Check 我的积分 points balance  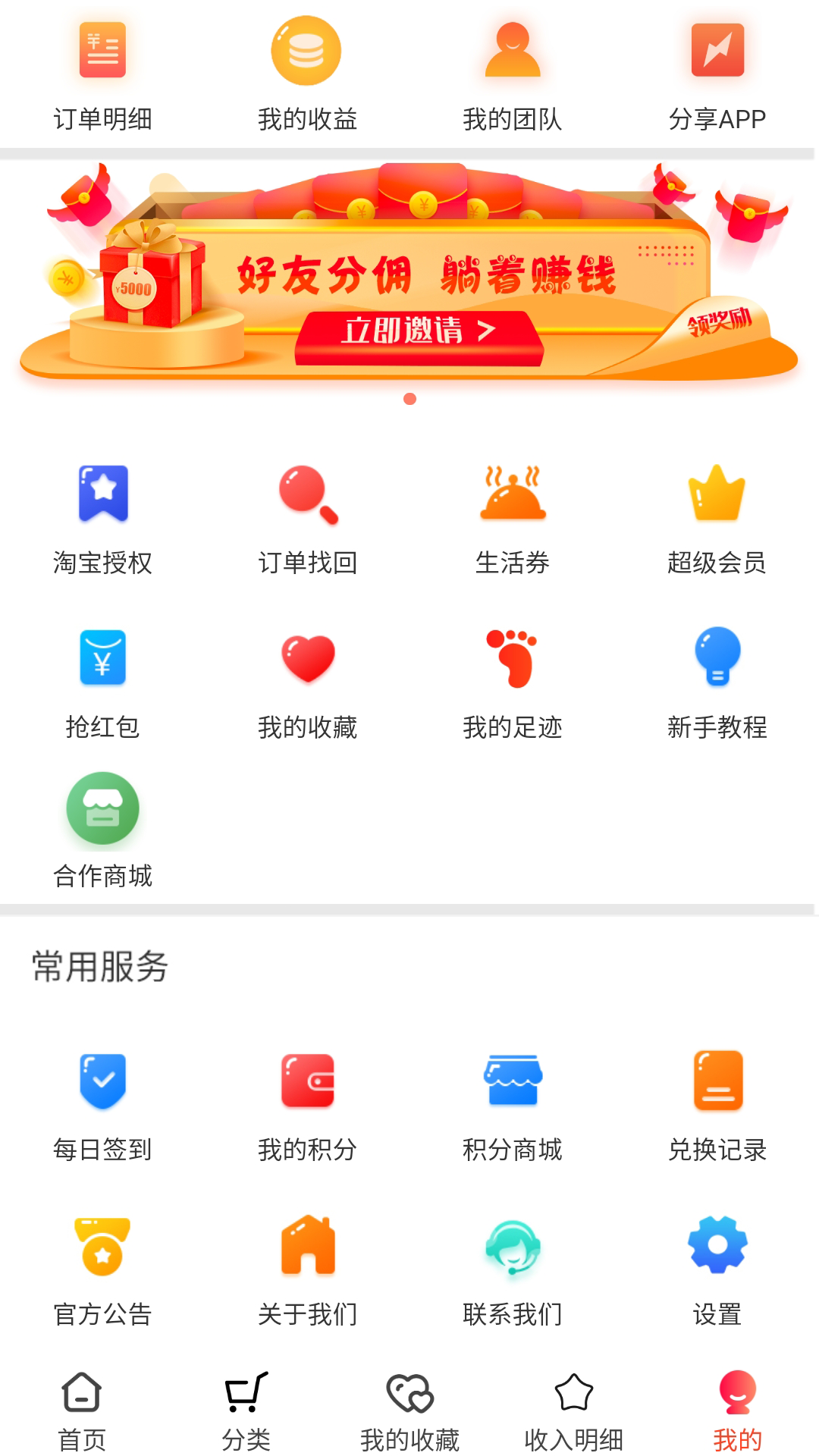(306, 1107)
